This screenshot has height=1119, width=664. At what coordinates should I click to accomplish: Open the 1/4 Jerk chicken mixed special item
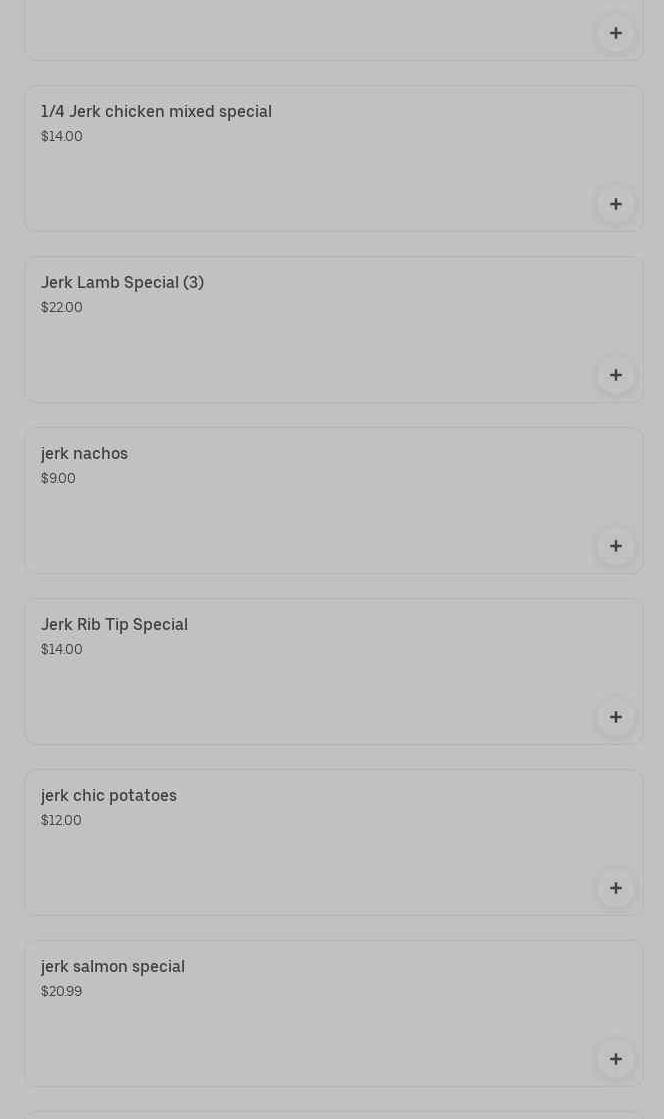pos(156,112)
